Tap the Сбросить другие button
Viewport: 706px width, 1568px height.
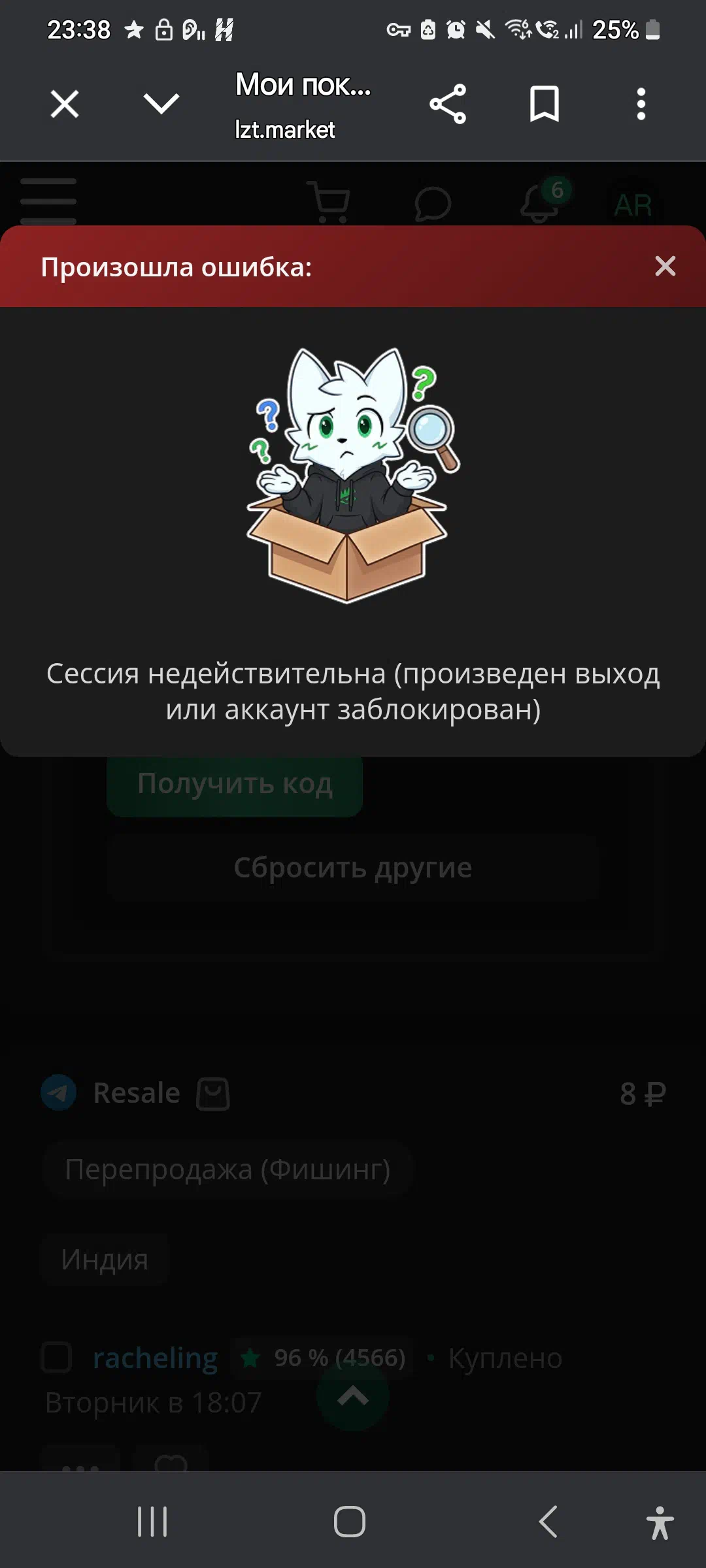[x=353, y=868]
